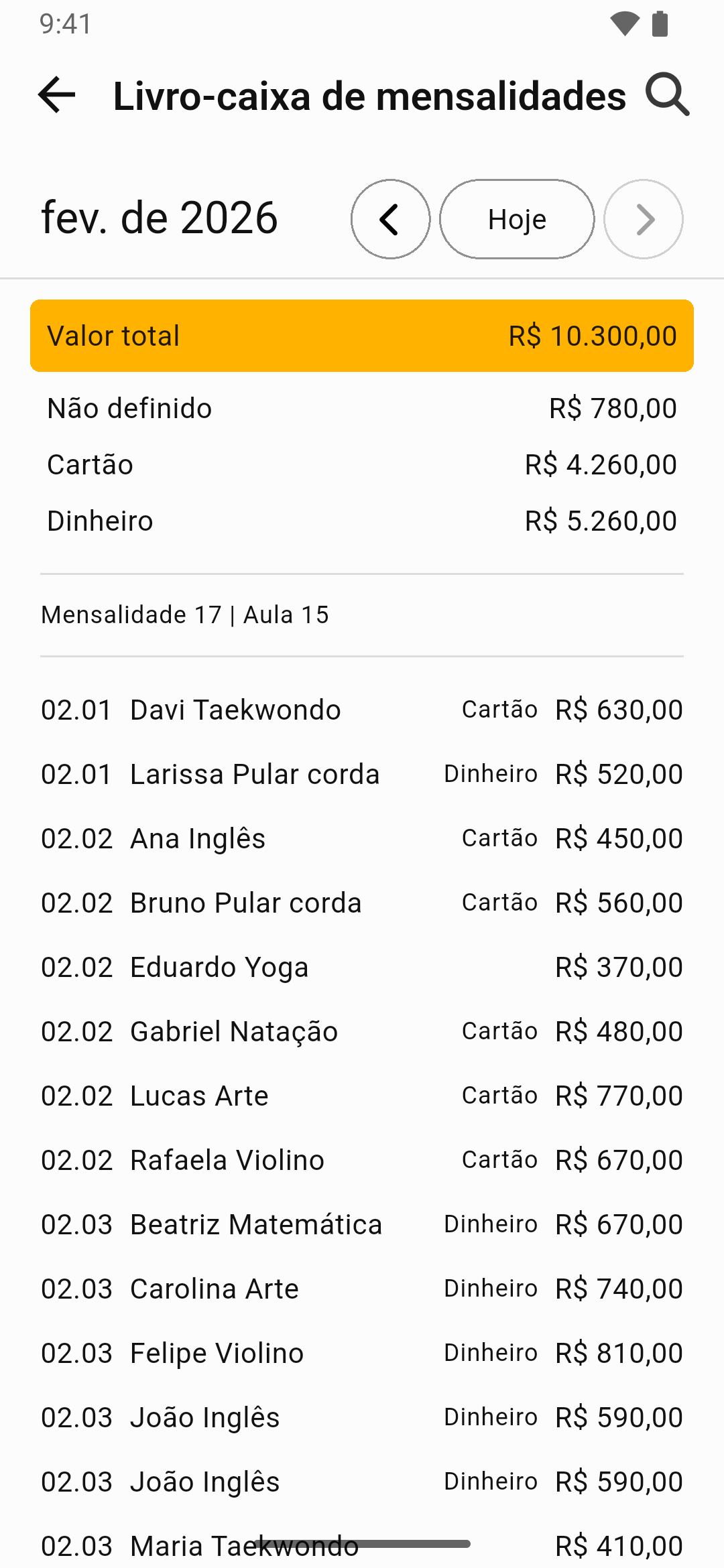Screen dimensions: 724x1568
Task: Select Rafaela Violino's Cartão payment
Action: [x=362, y=1159]
